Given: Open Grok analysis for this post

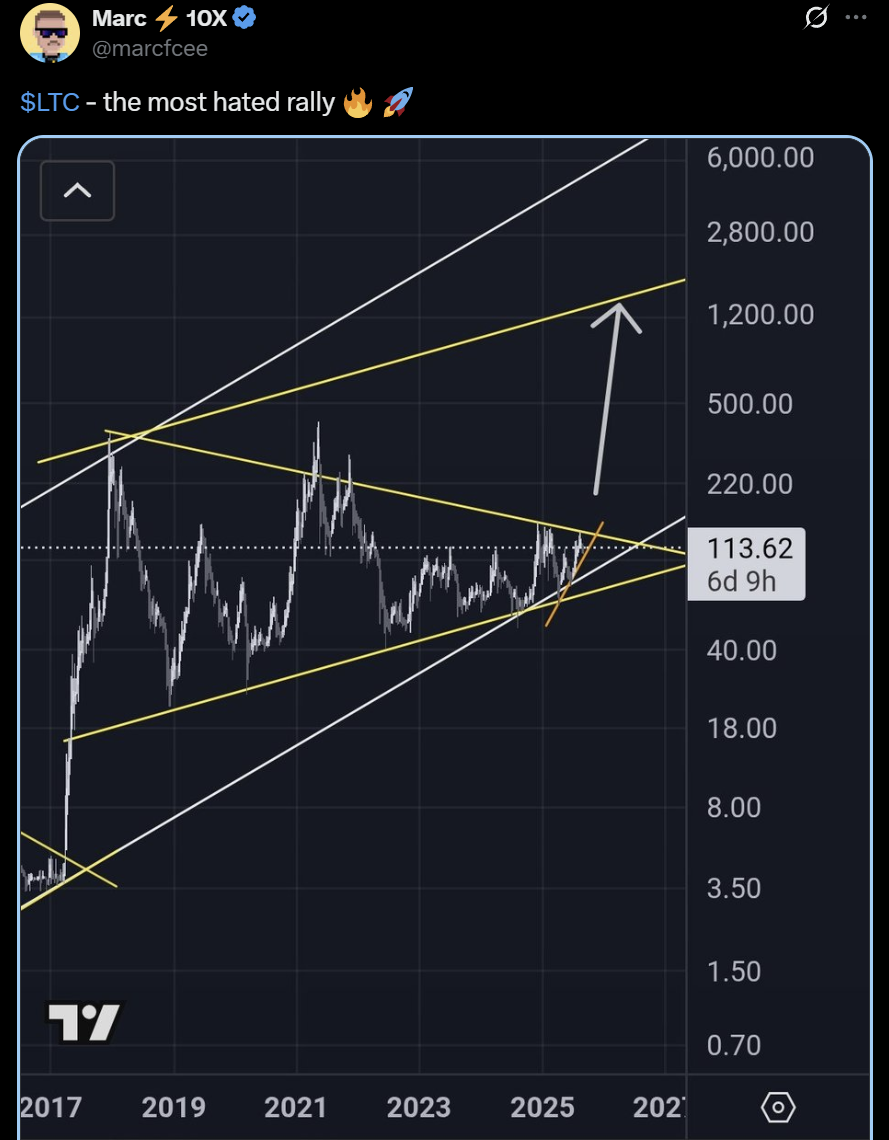Looking at the screenshot, I should pyautogui.click(x=815, y=17).
